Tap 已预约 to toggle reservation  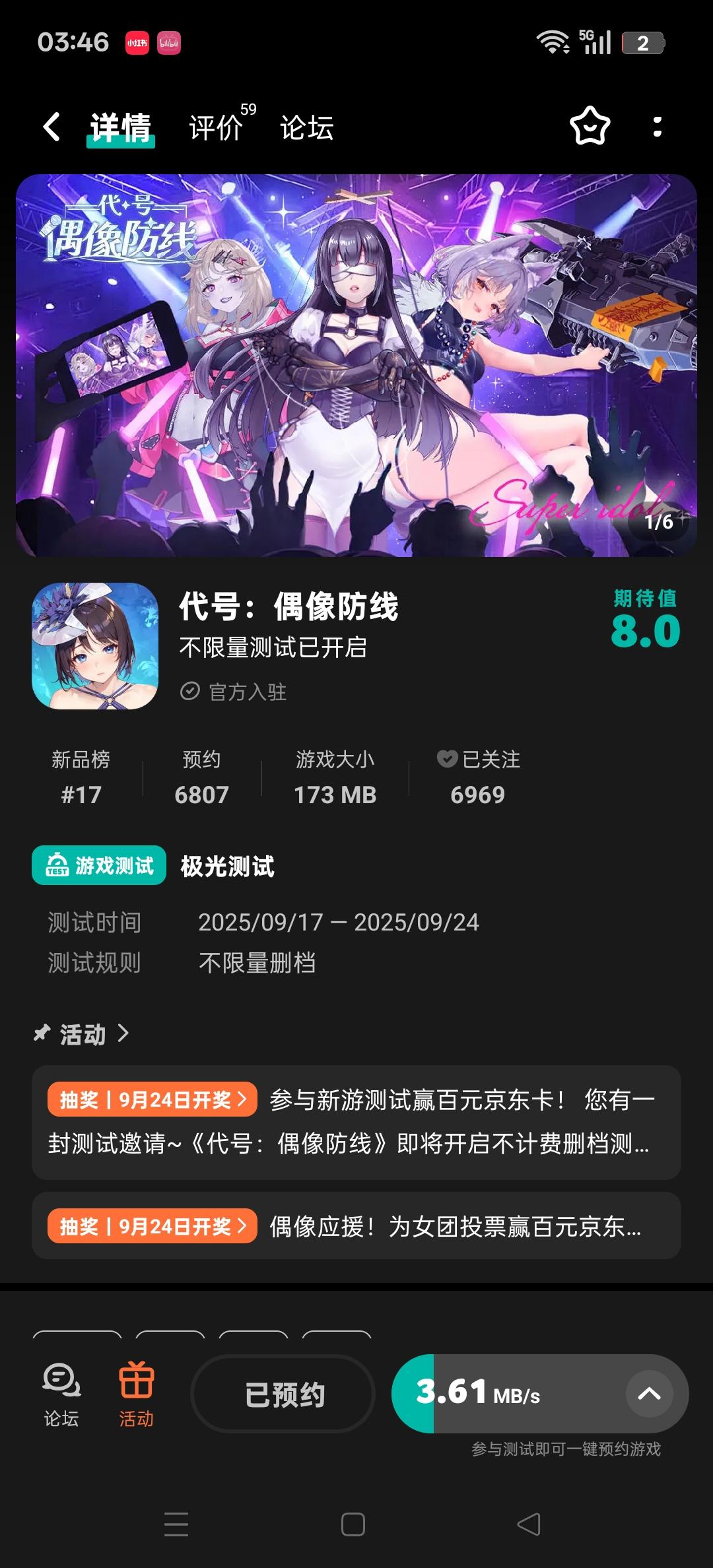tap(282, 1394)
